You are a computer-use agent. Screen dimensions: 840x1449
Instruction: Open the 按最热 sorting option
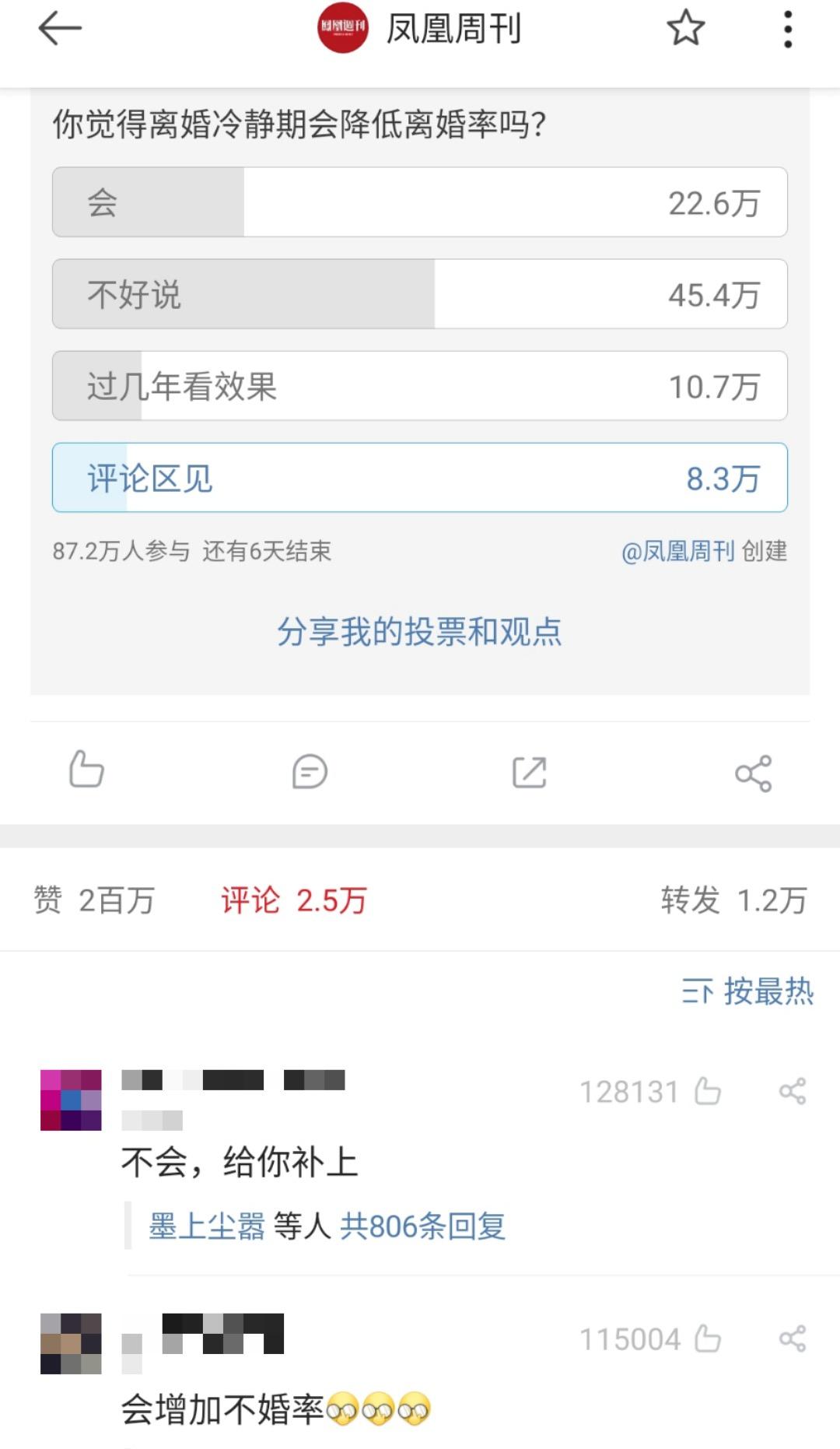point(747,991)
